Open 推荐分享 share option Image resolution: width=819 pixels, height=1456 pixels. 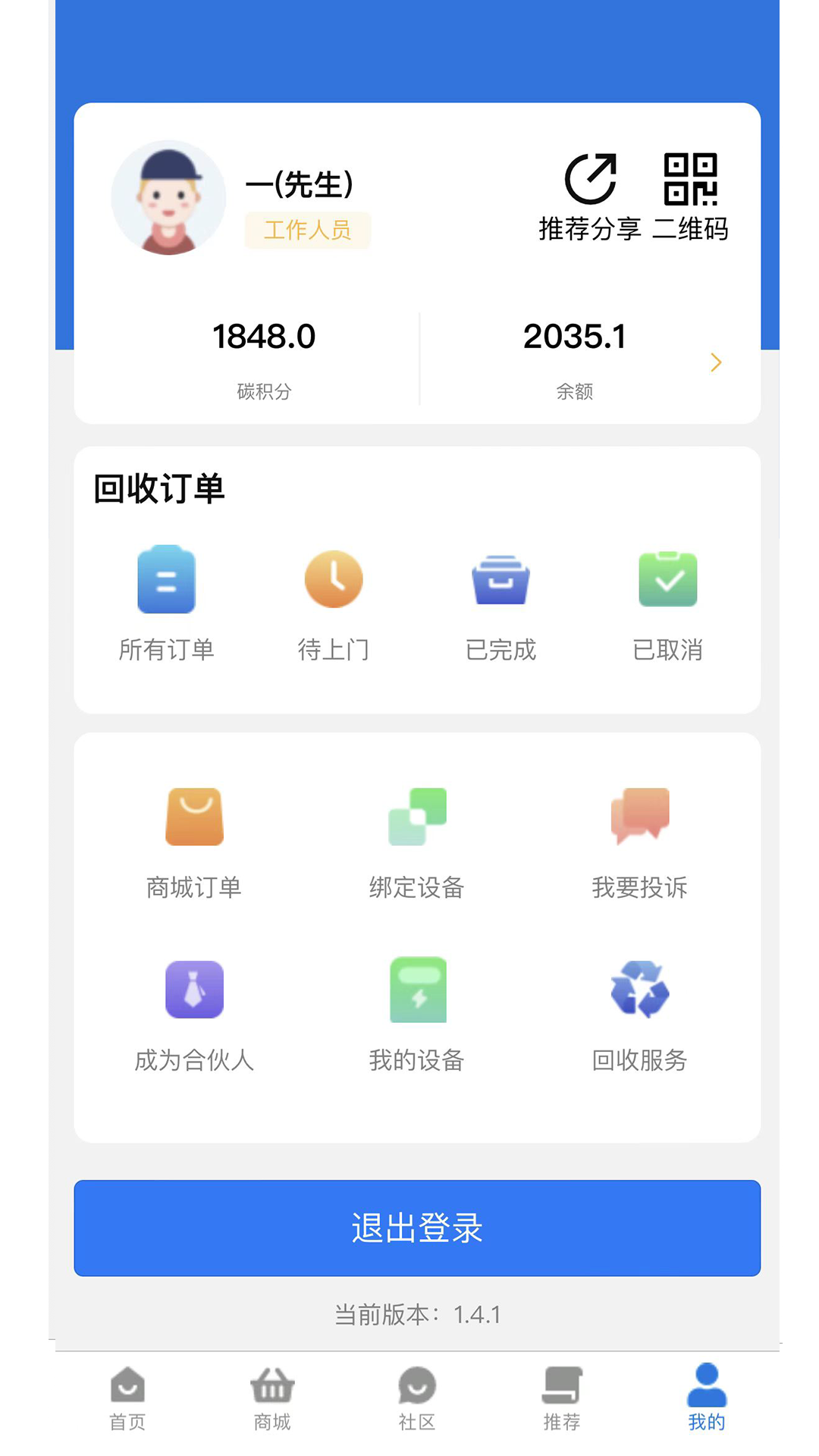click(590, 196)
